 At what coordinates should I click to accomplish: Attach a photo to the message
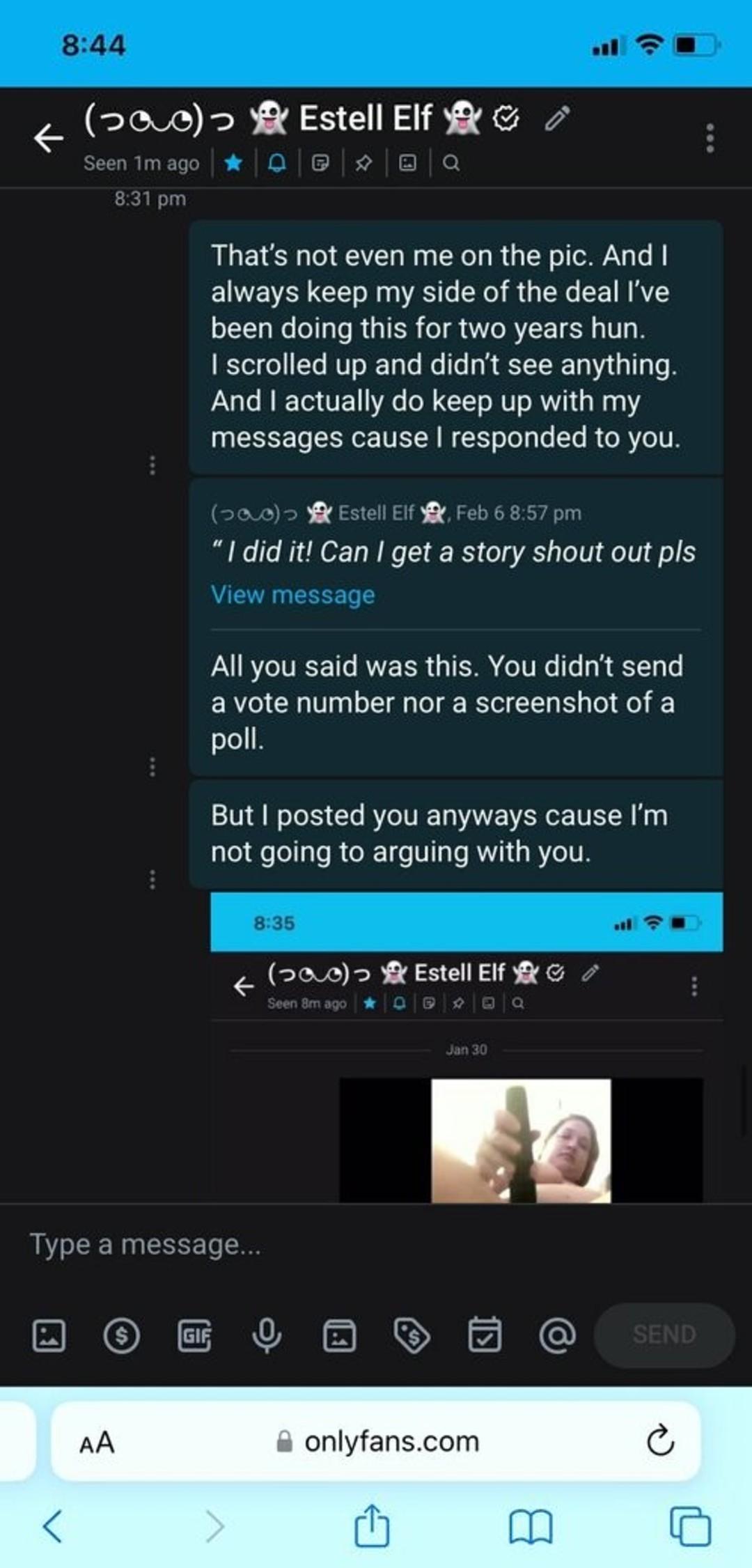49,1335
